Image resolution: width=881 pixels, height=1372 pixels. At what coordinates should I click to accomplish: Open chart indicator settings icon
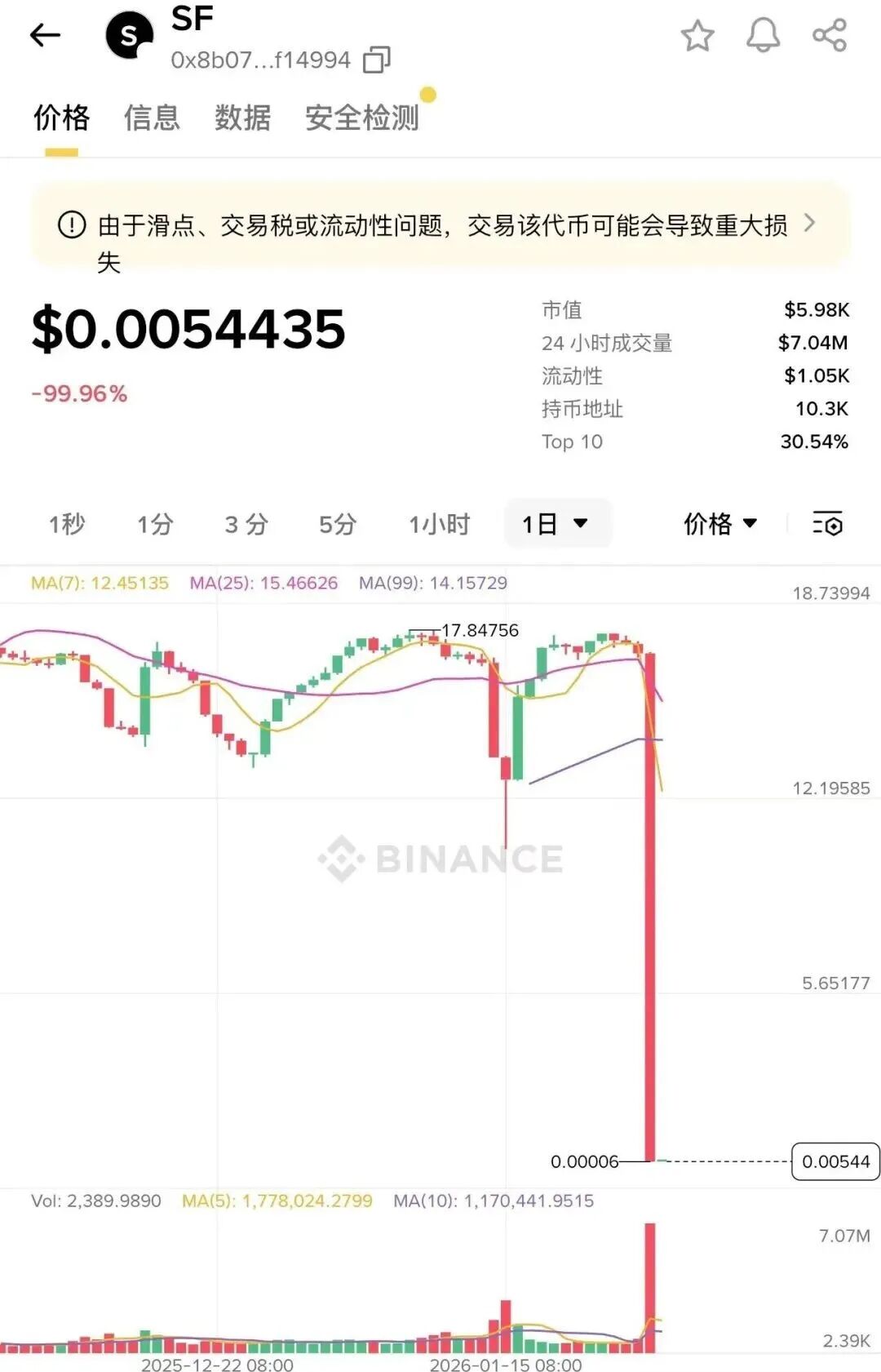click(x=827, y=524)
